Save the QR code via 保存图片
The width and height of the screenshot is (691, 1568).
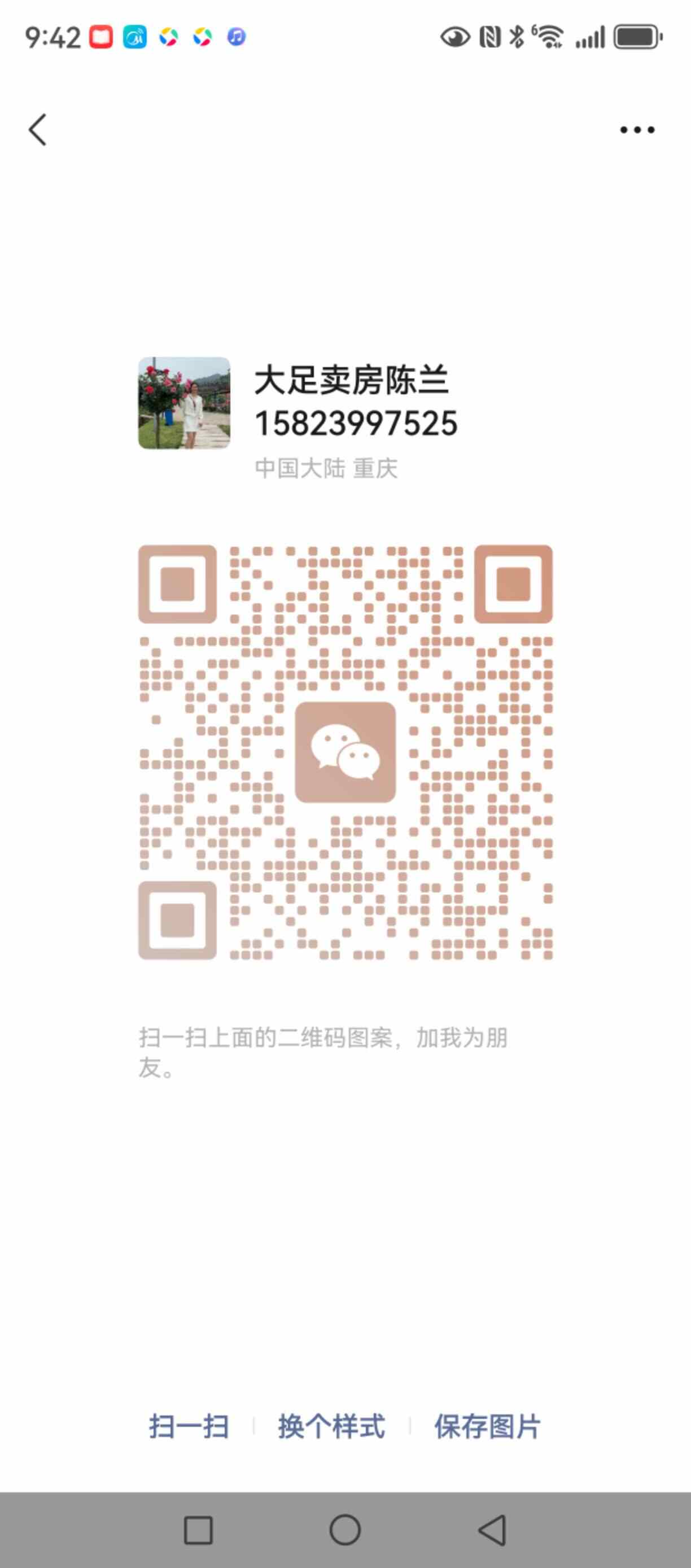pyautogui.click(x=487, y=1426)
